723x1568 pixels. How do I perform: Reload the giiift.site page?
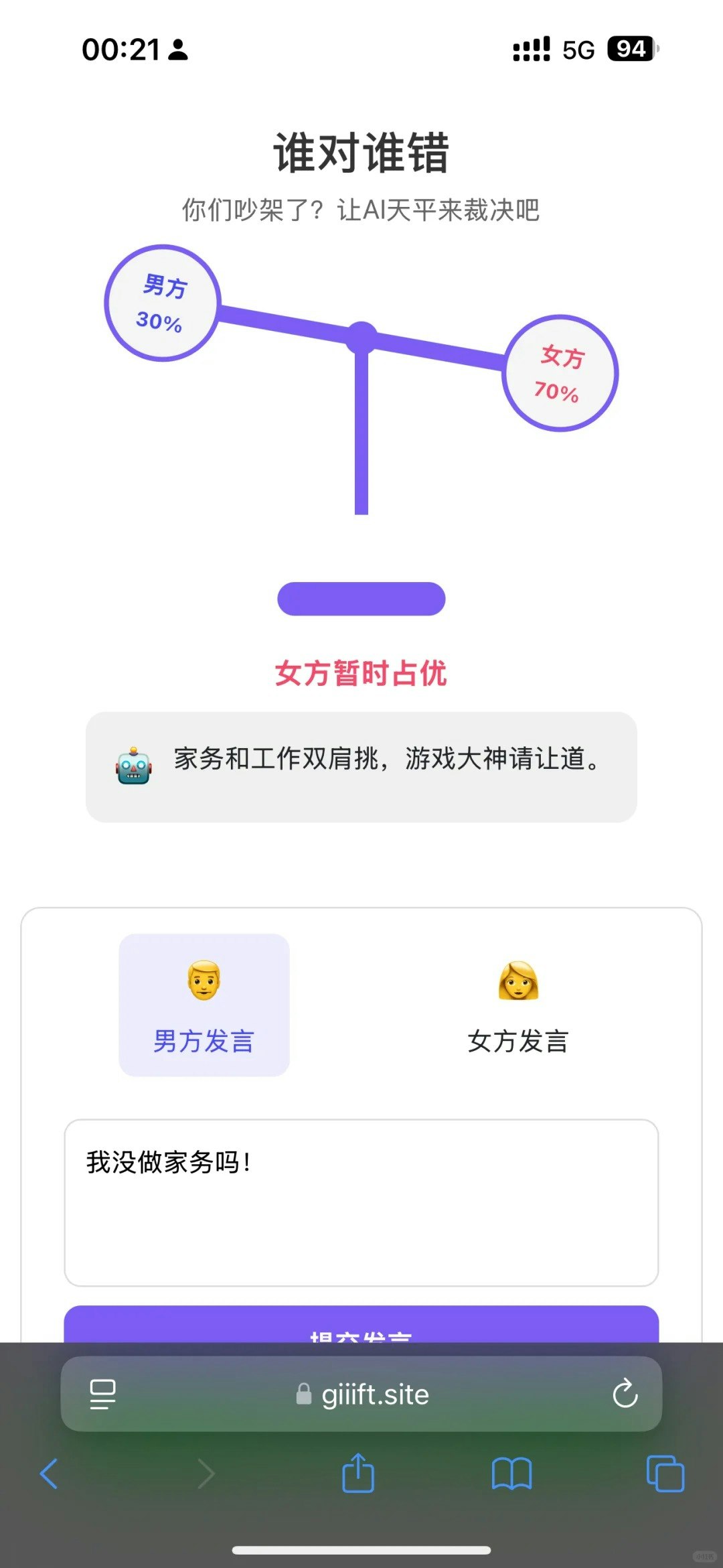[x=625, y=1395]
